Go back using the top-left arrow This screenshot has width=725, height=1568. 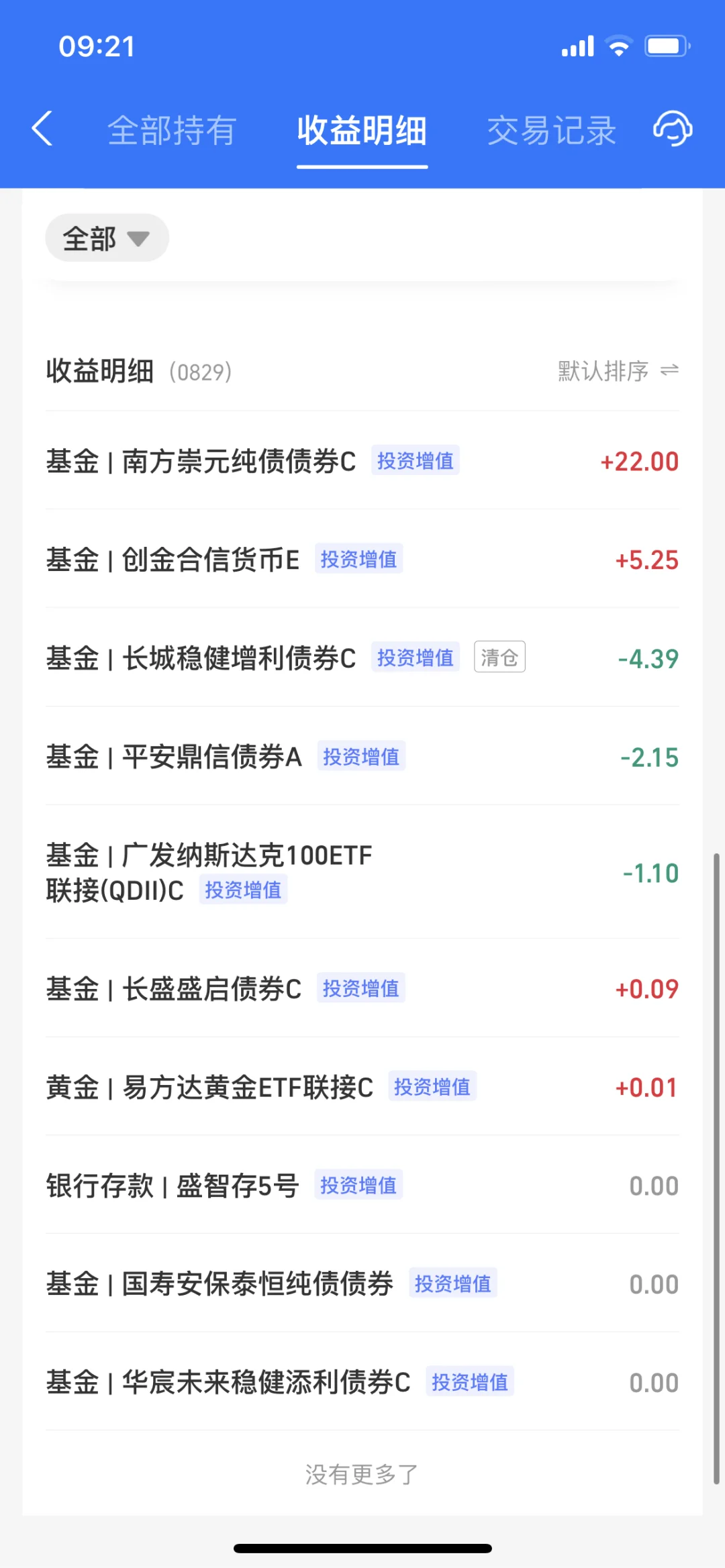coord(42,129)
